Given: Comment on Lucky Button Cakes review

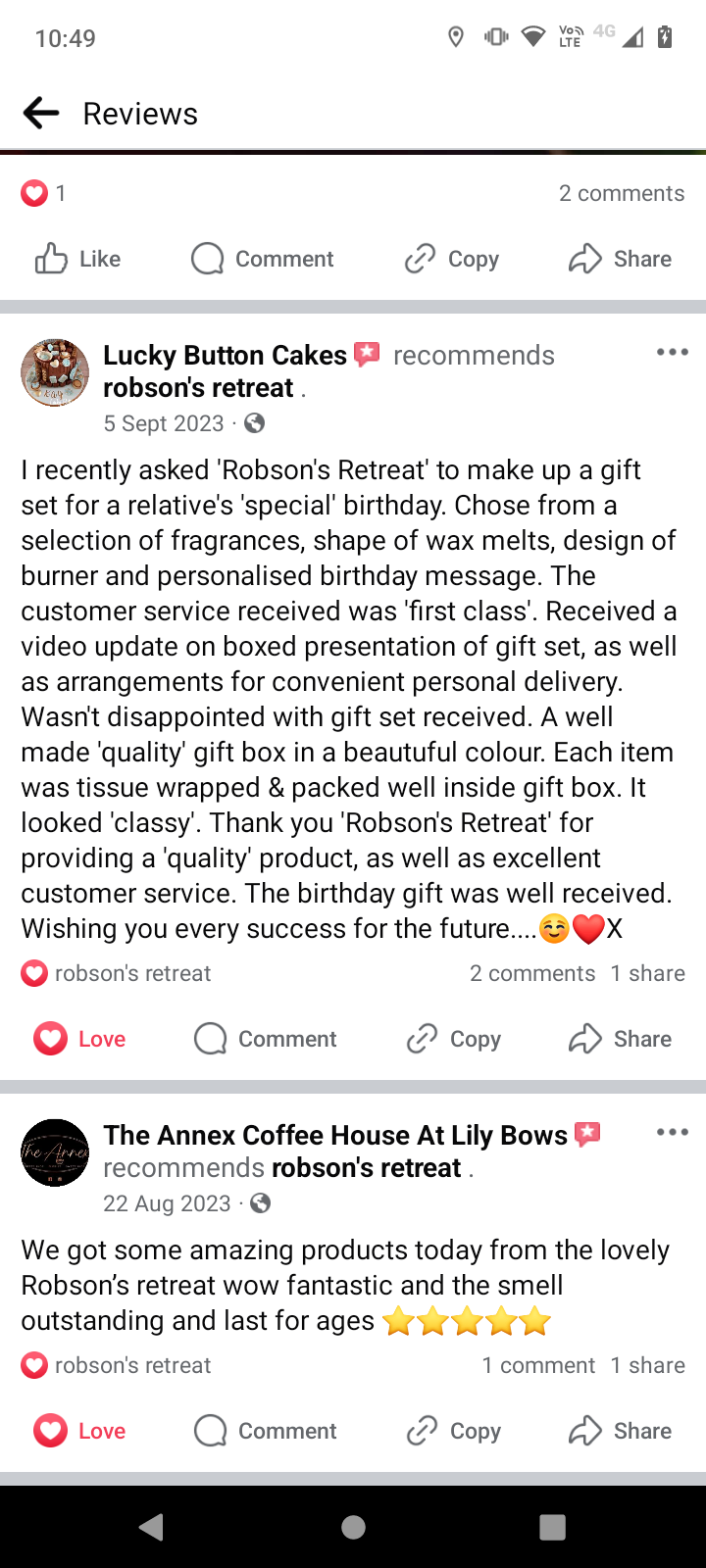Looking at the screenshot, I should point(266,1039).
